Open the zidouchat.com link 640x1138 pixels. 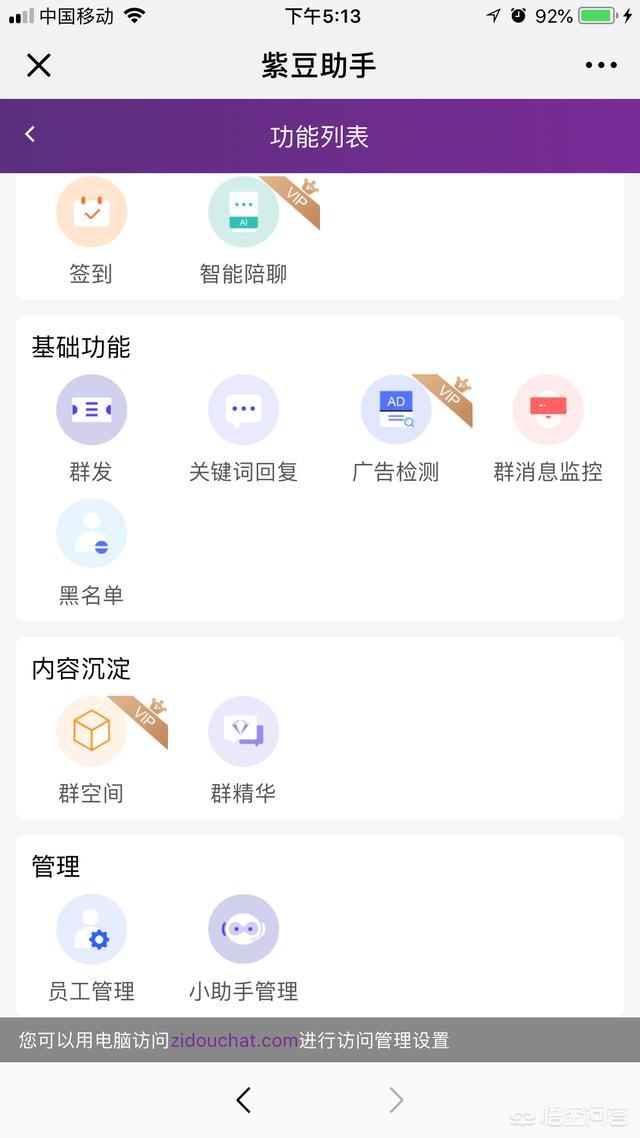pyautogui.click(x=234, y=1040)
